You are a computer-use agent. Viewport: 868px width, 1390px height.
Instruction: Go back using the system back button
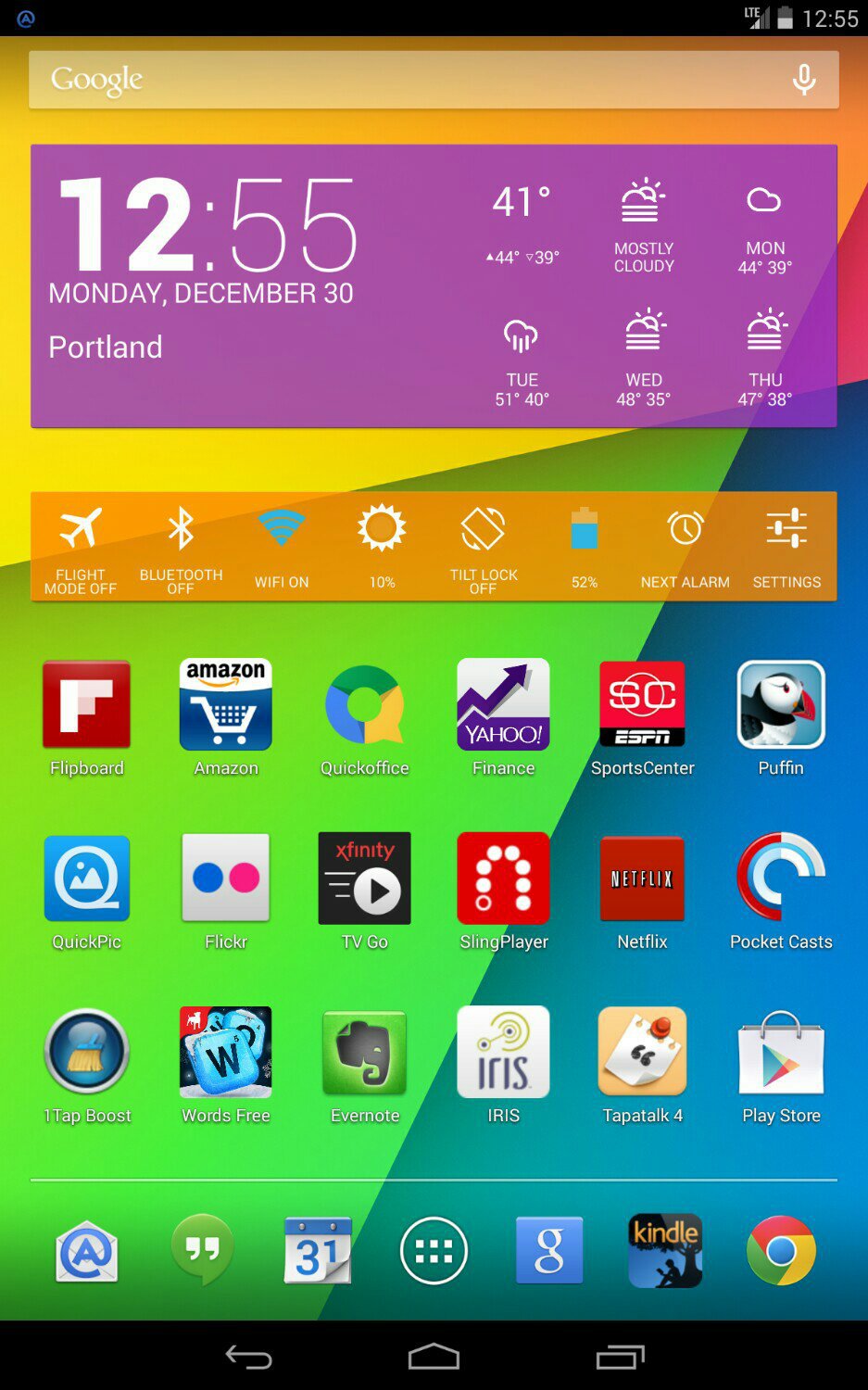coord(248,1358)
